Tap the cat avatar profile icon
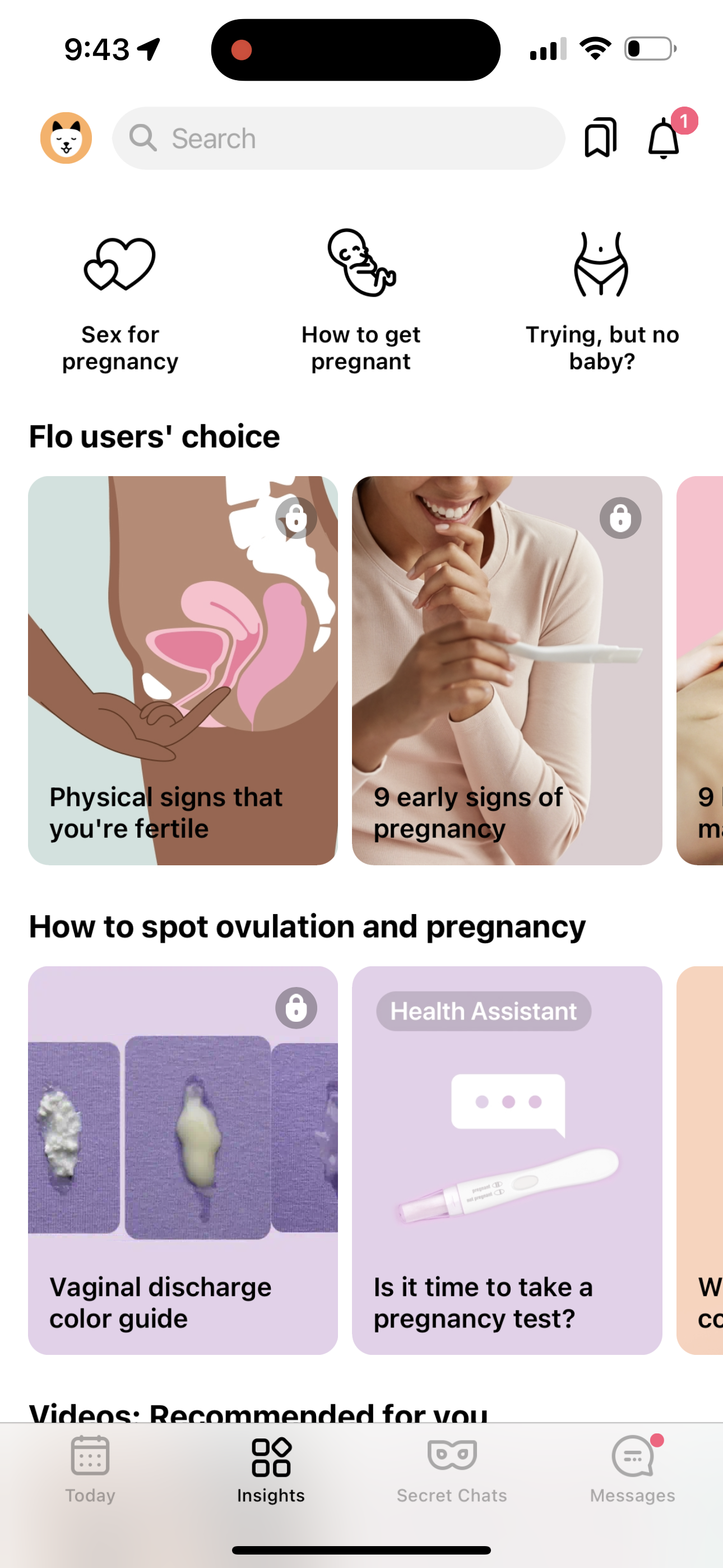 (x=67, y=137)
